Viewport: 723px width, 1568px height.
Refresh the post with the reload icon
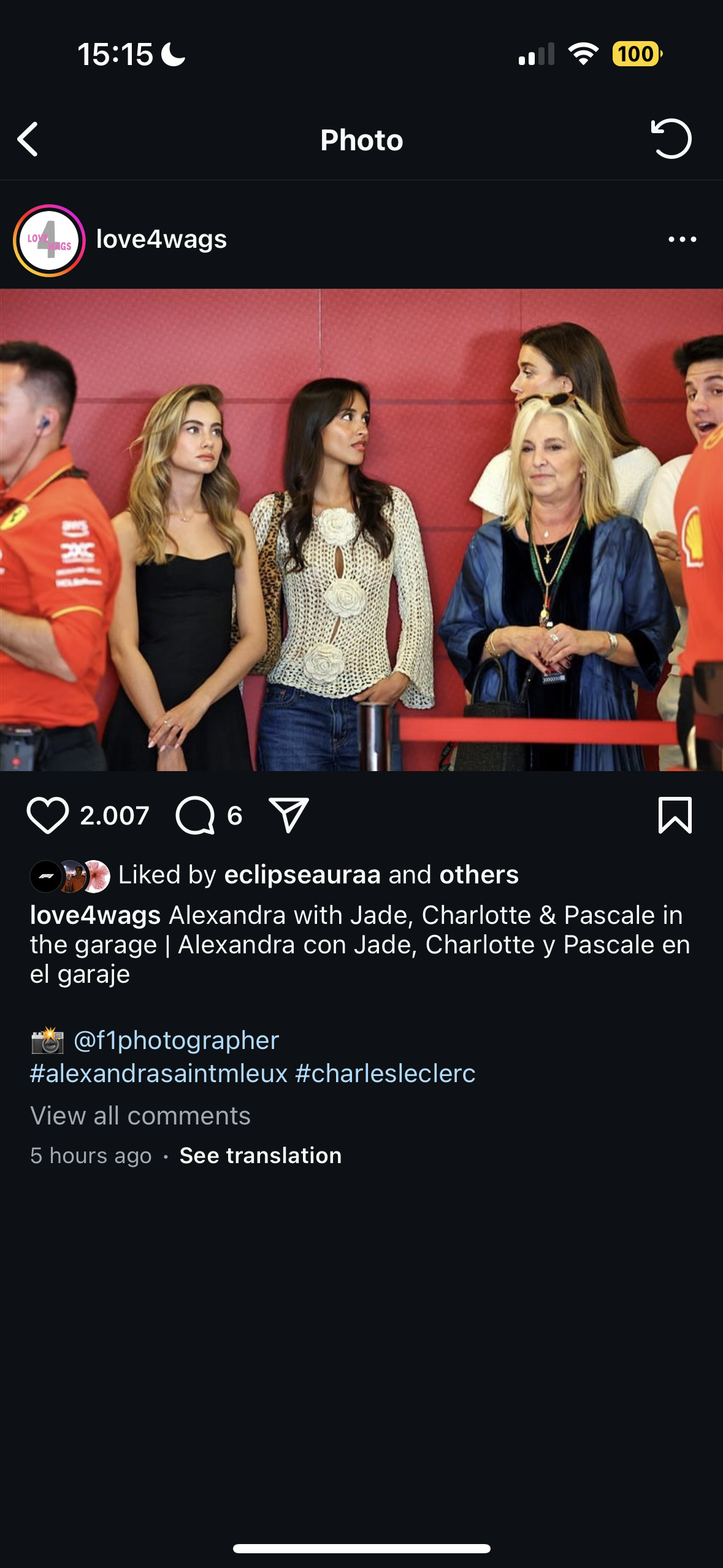671,139
